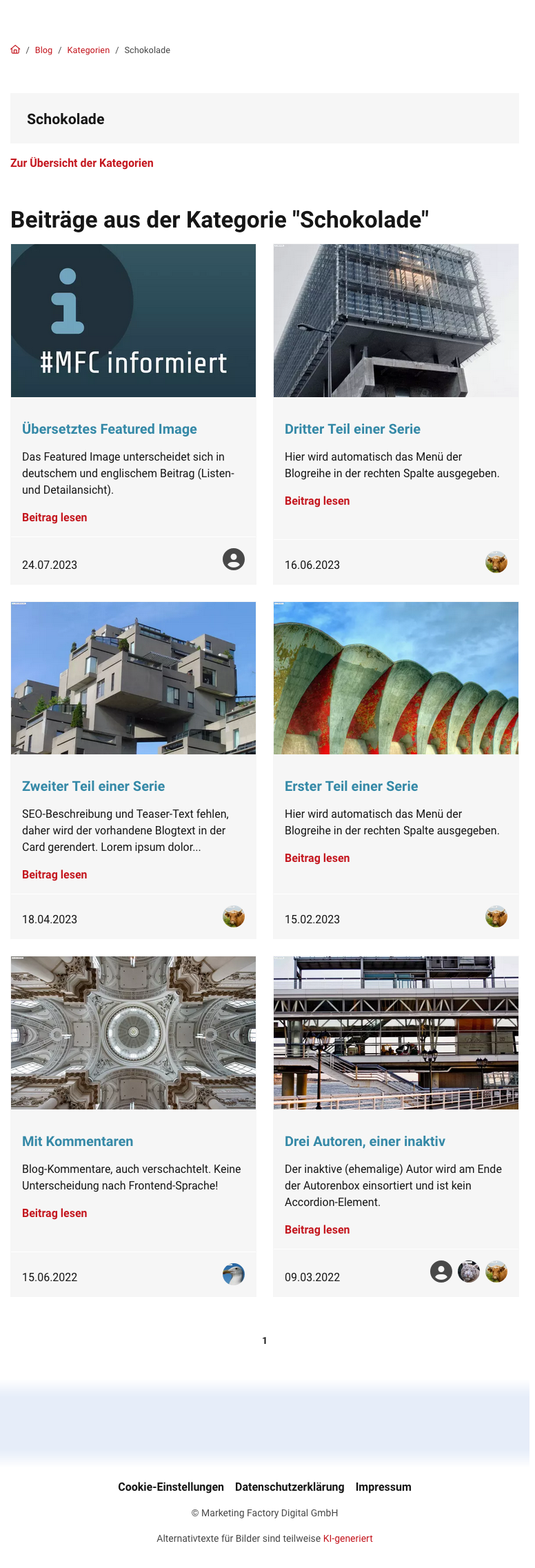Tap Beitrag lesen under Übersetztes Featured Image
Screen dimensions: 535x1568
point(54,517)
